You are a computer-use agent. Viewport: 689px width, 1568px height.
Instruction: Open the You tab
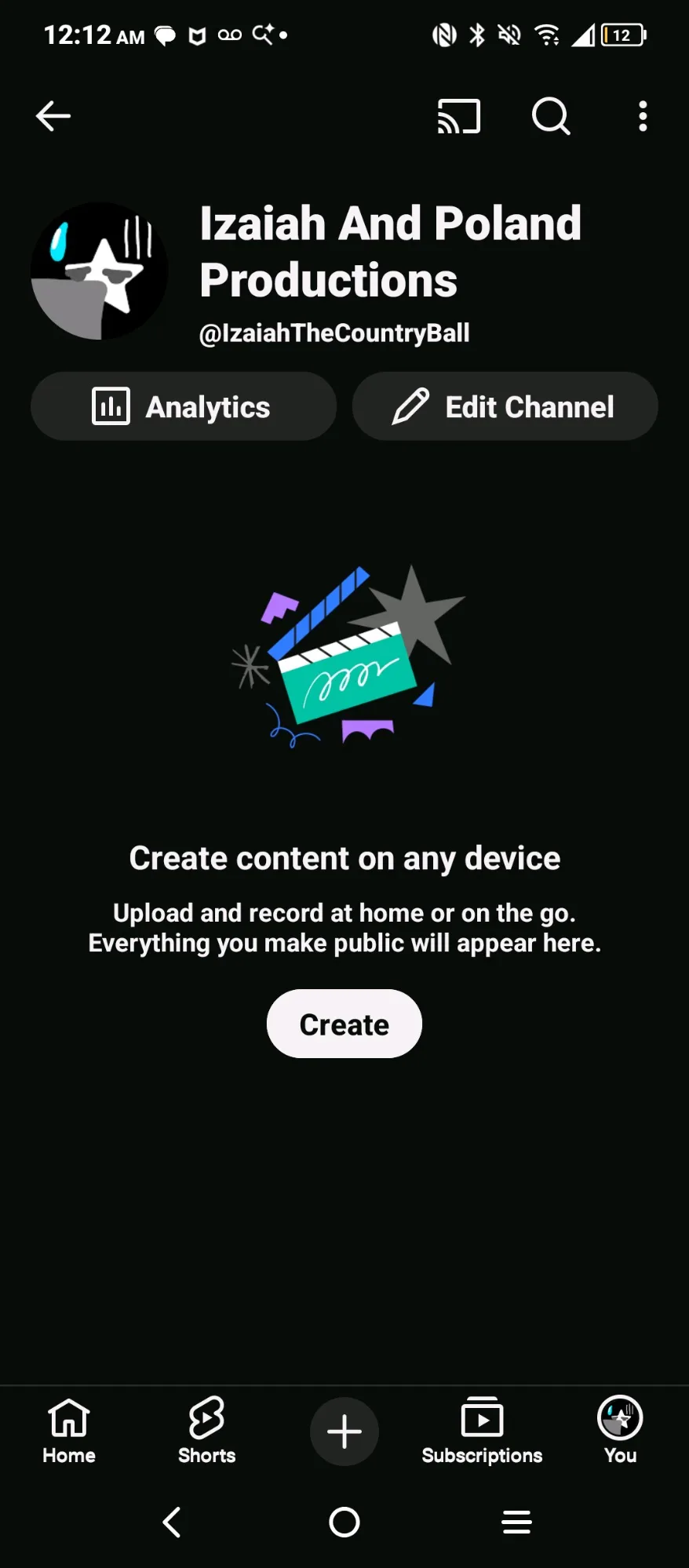coord(620,1431)
